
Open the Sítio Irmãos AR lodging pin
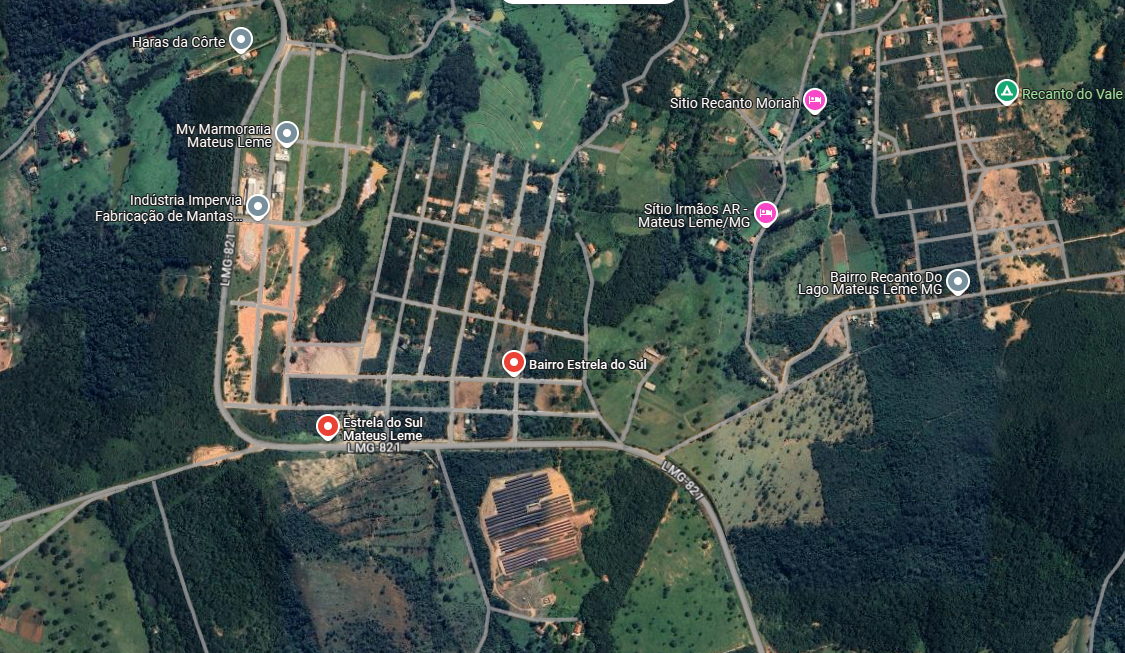pyautogui.click(x=766, y=212)
